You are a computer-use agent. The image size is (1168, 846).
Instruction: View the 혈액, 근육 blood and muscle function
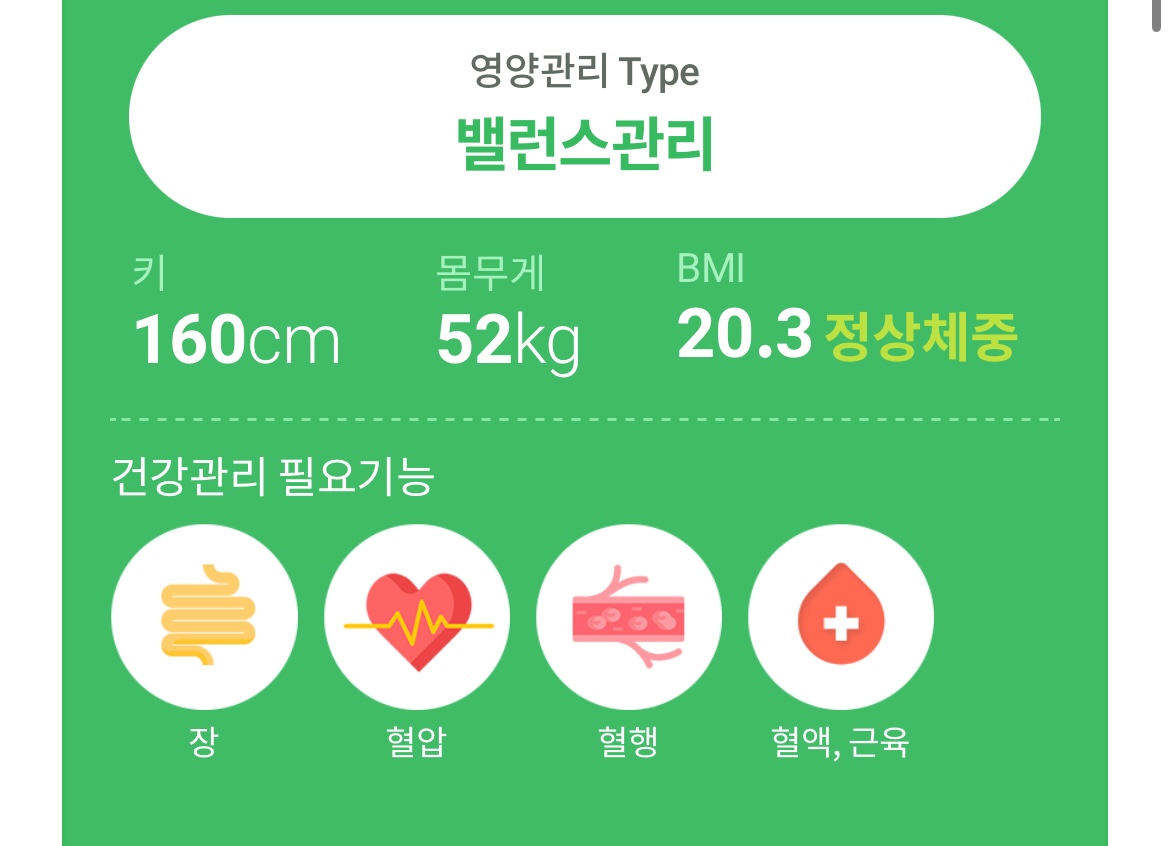tap(841, 617)
